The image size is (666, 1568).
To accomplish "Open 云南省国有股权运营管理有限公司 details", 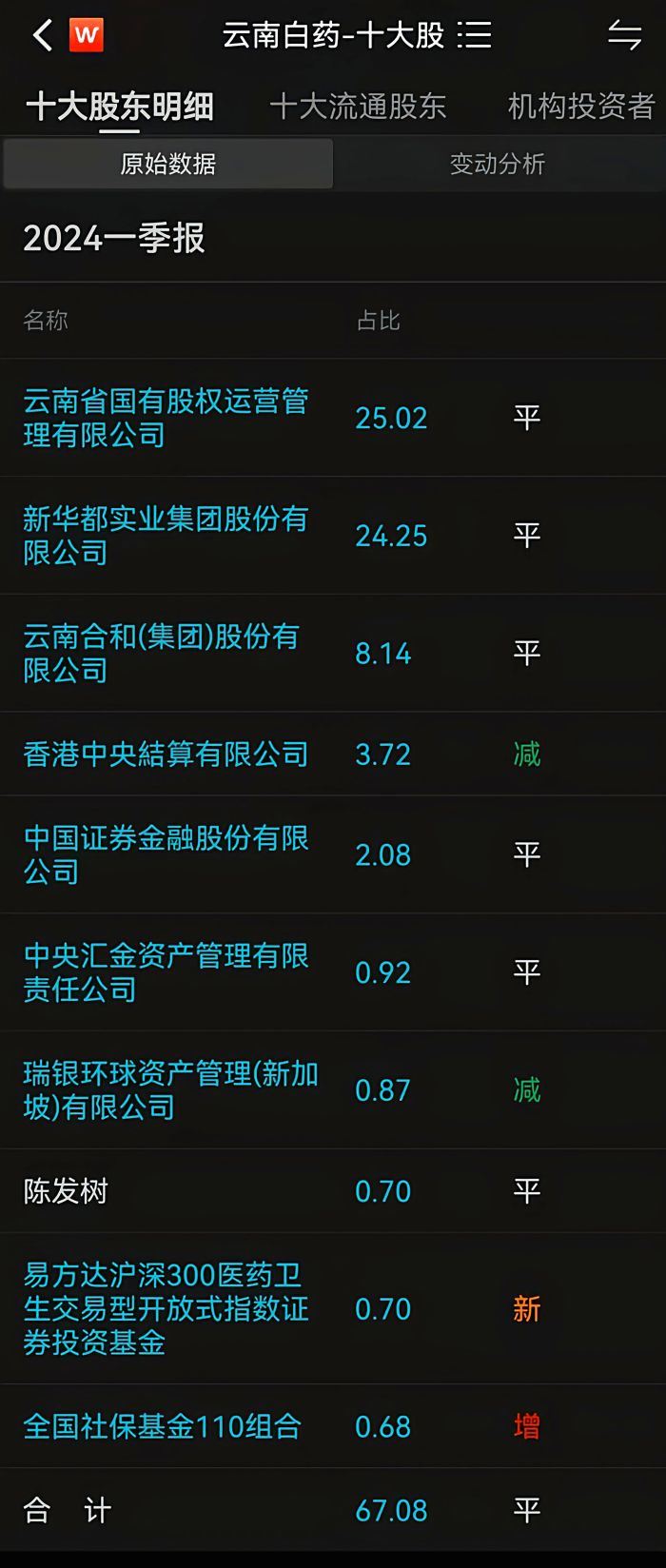I will tap(166, 418).
